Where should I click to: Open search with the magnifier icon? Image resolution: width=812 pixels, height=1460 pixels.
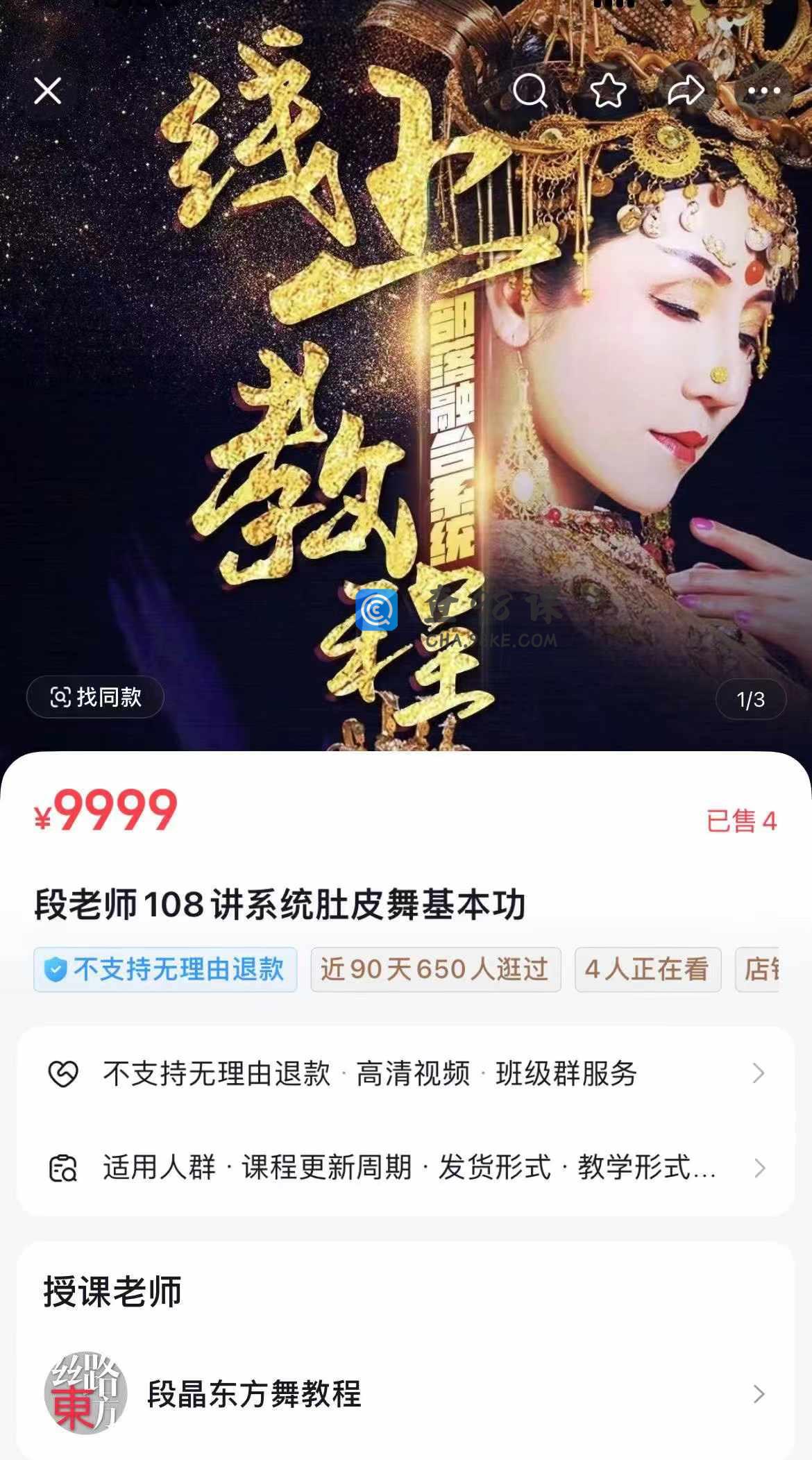click(530, 91)
